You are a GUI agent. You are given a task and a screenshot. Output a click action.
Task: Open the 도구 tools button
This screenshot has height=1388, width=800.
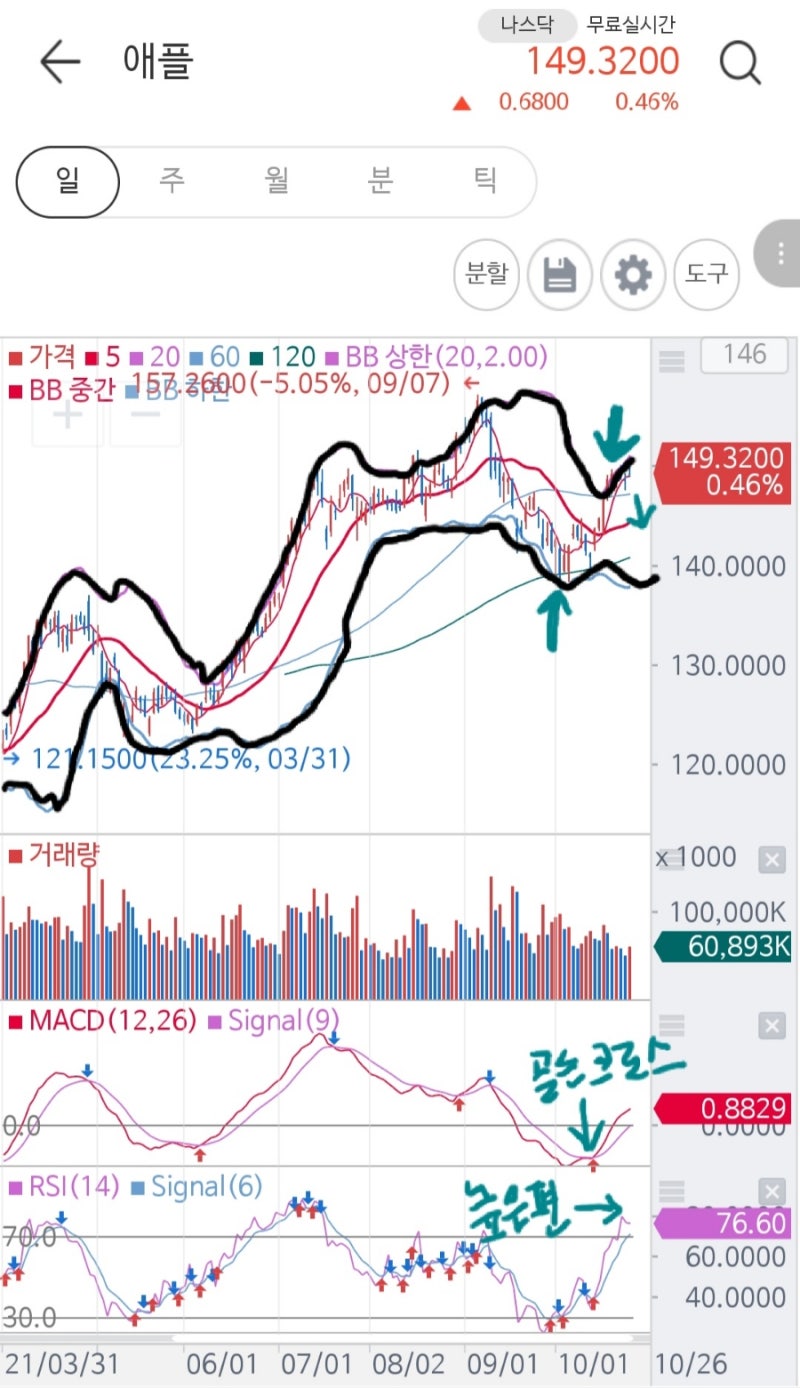coord(706,274)
